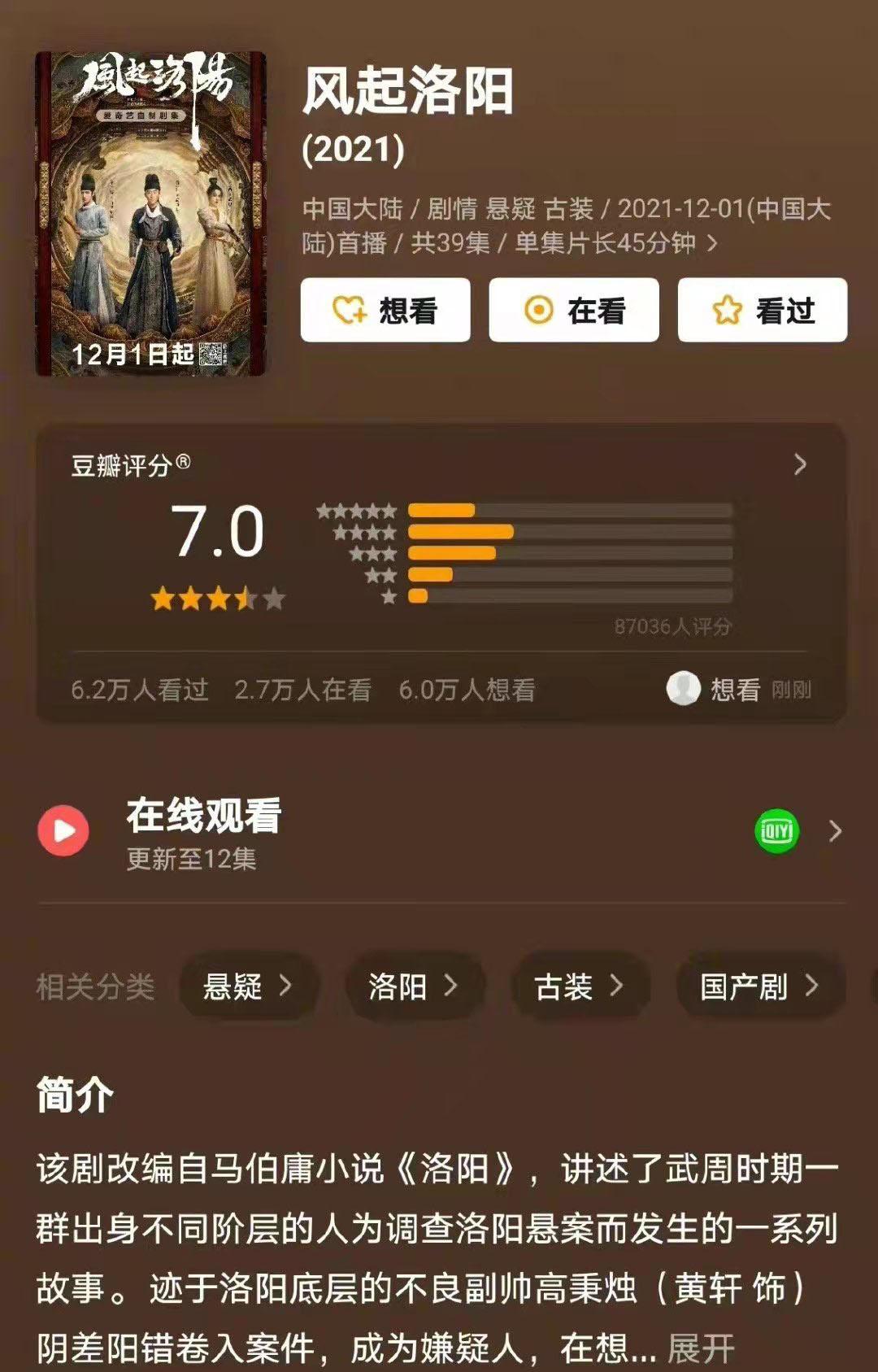The height and width of the screenshot is (1372, 878).
Task: Mark the show as 在看
Action: tap(573, 310)
